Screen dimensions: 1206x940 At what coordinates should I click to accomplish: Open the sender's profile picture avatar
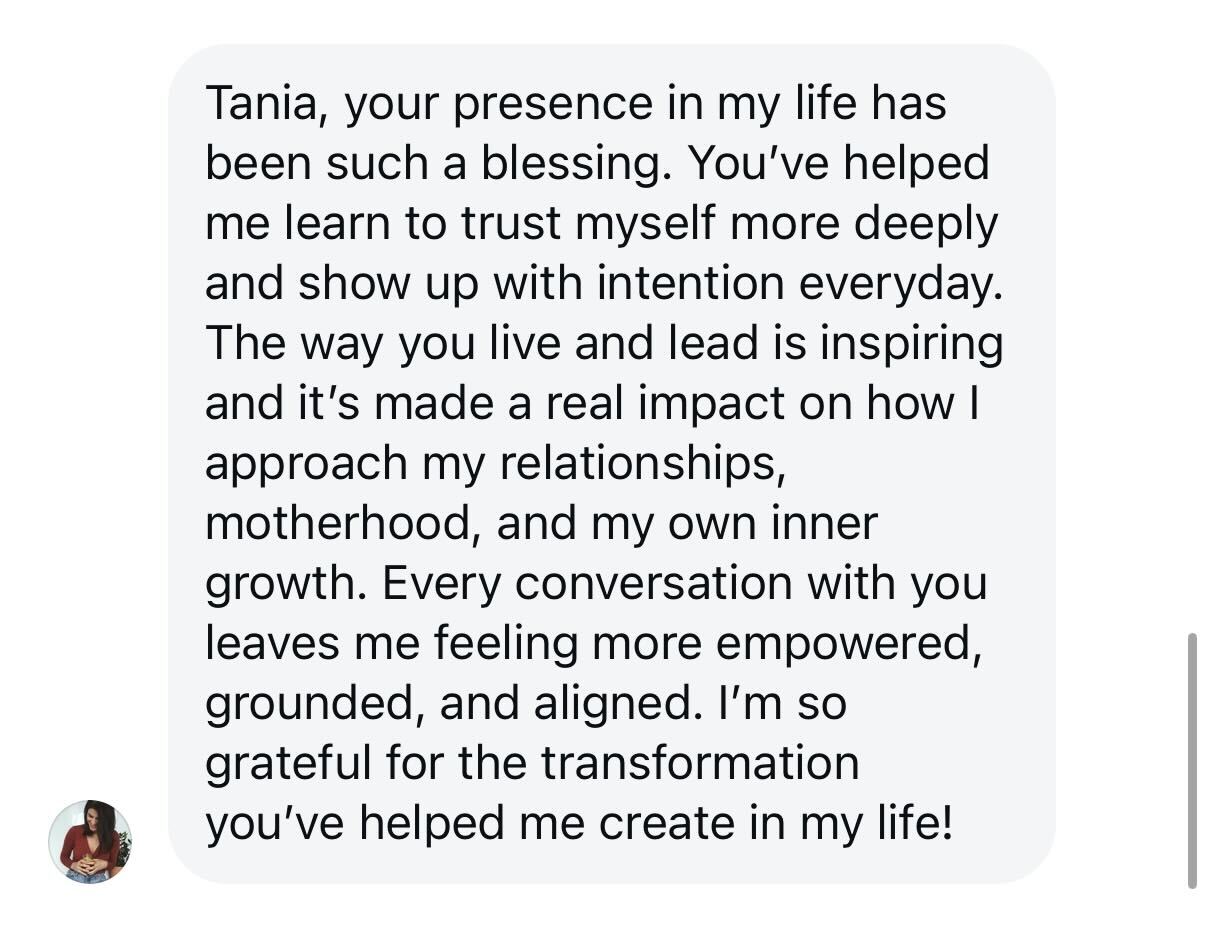(x=90, y=841)
